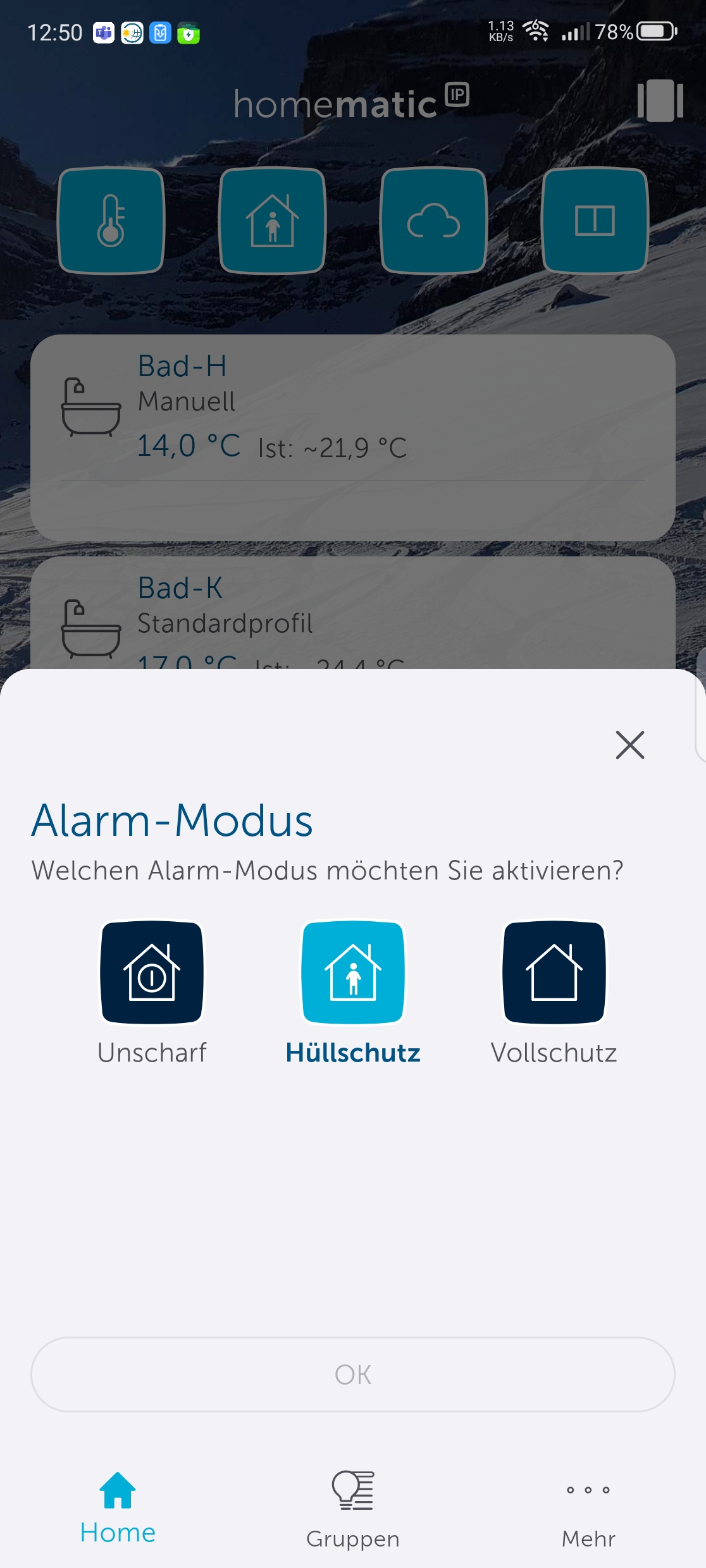This screenshot has width=706, height=1568.
Task: Switch to the Gruppen tab
Action: (353, 1509)
